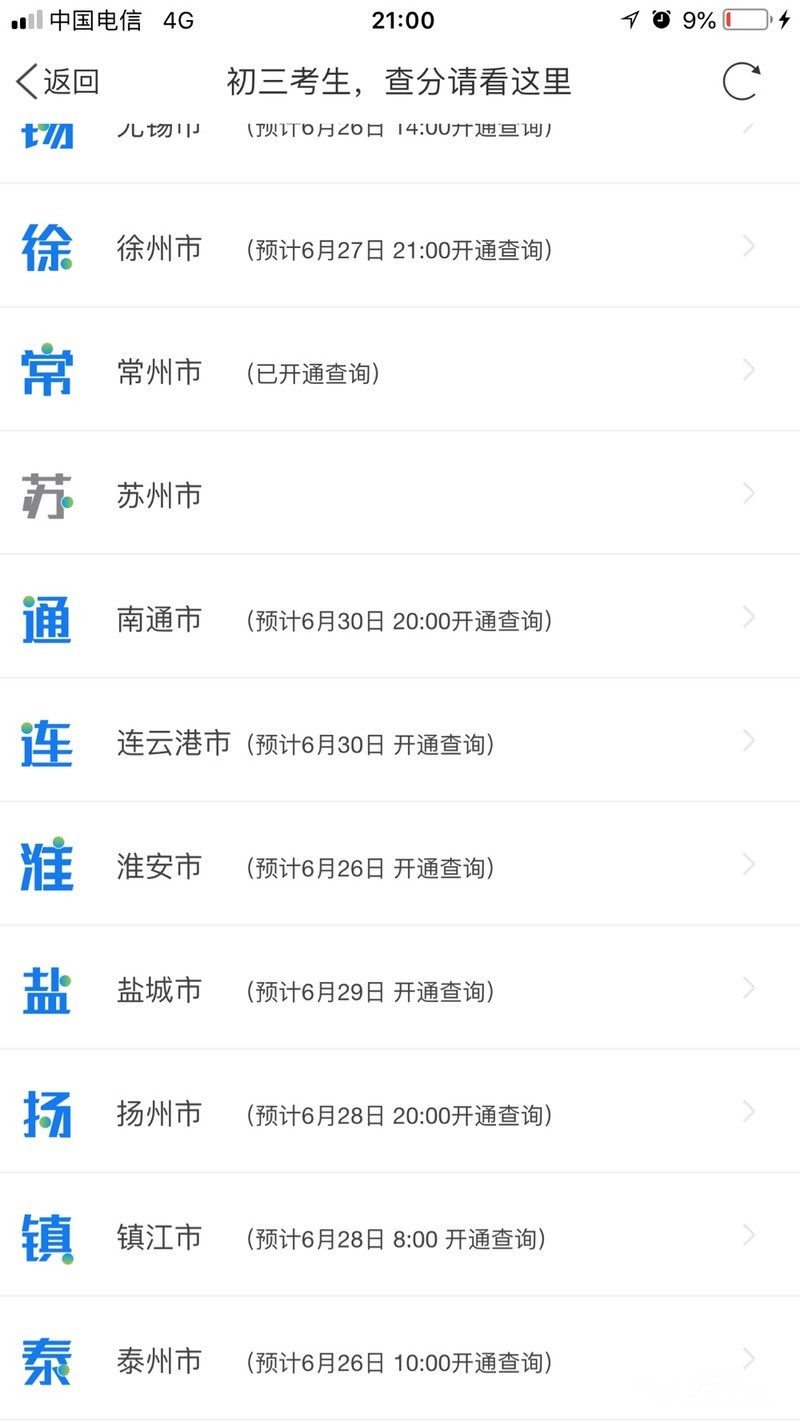The image size is (800, 1422).
Task: Open the 苏州市 row
Action: pyautogui.click(x=400, y=495)
